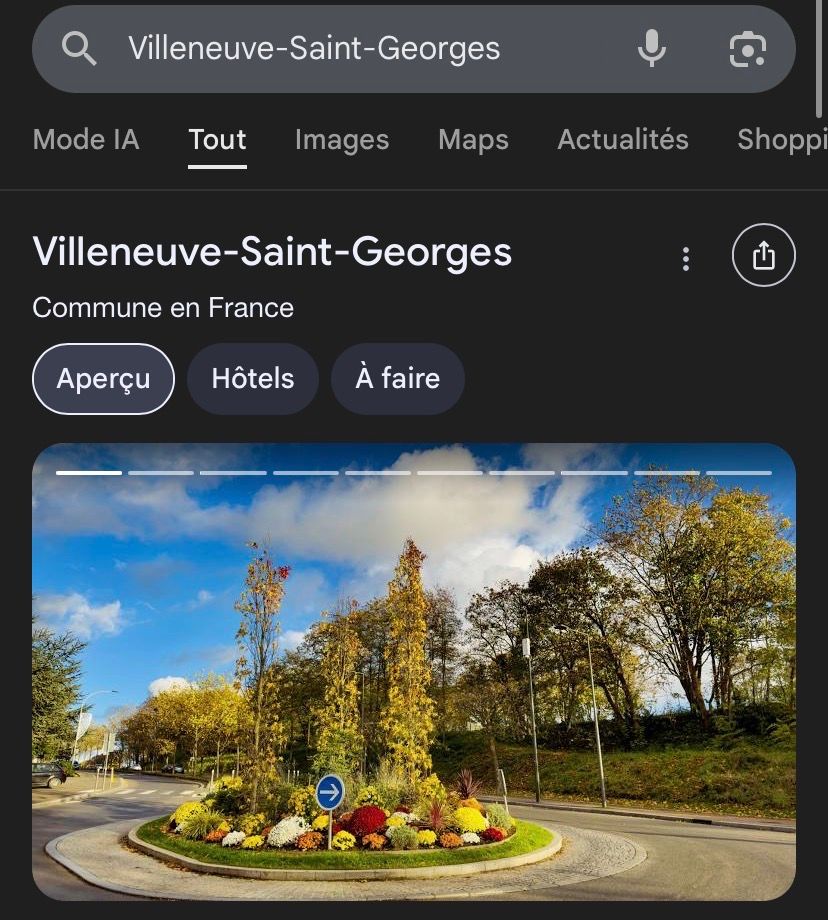828x920 pixels.
Task: Open the roundabout photo of the town
Action: point(414,672)
